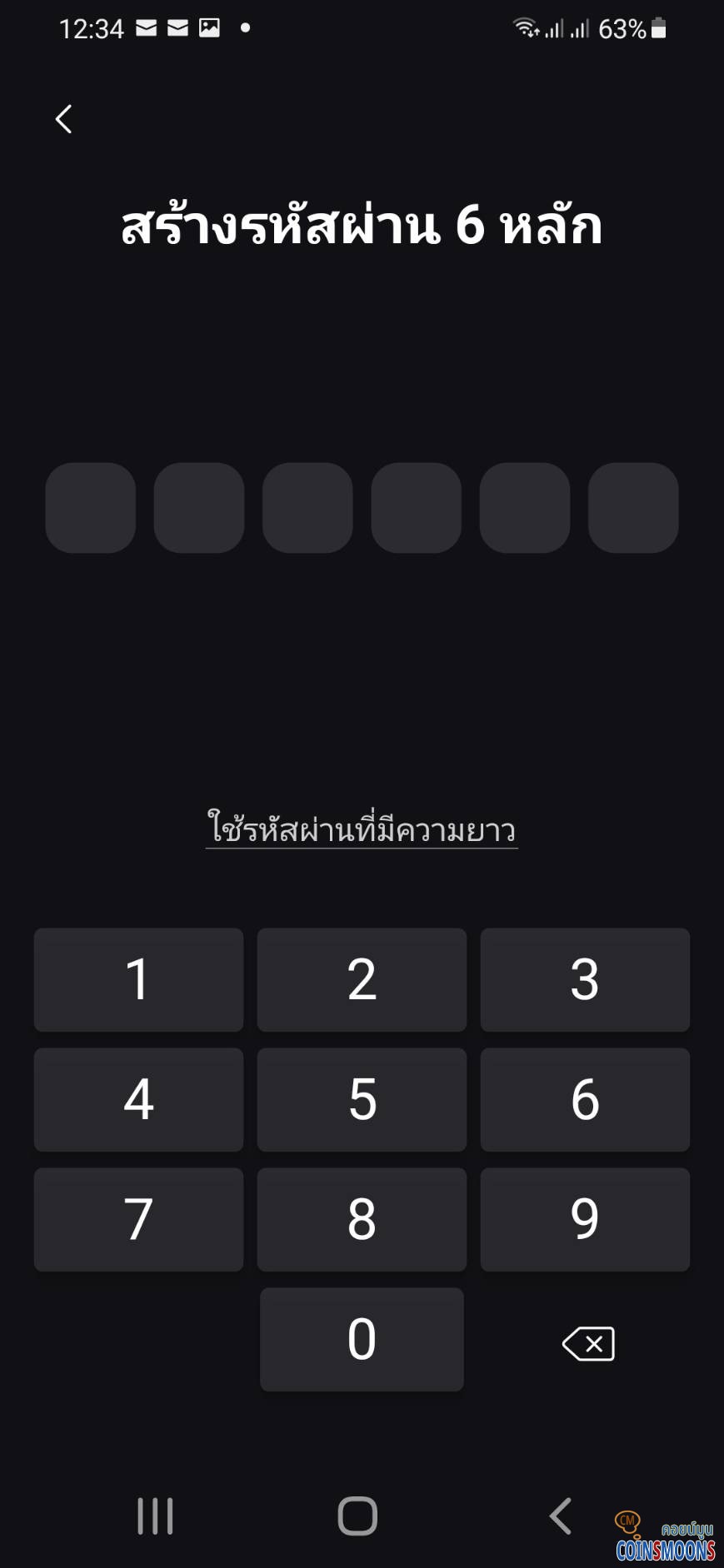This screenshot has height=1568, width=724.
Task: Enter digit 9 on the keypad
Action: tap(585, 1219)
